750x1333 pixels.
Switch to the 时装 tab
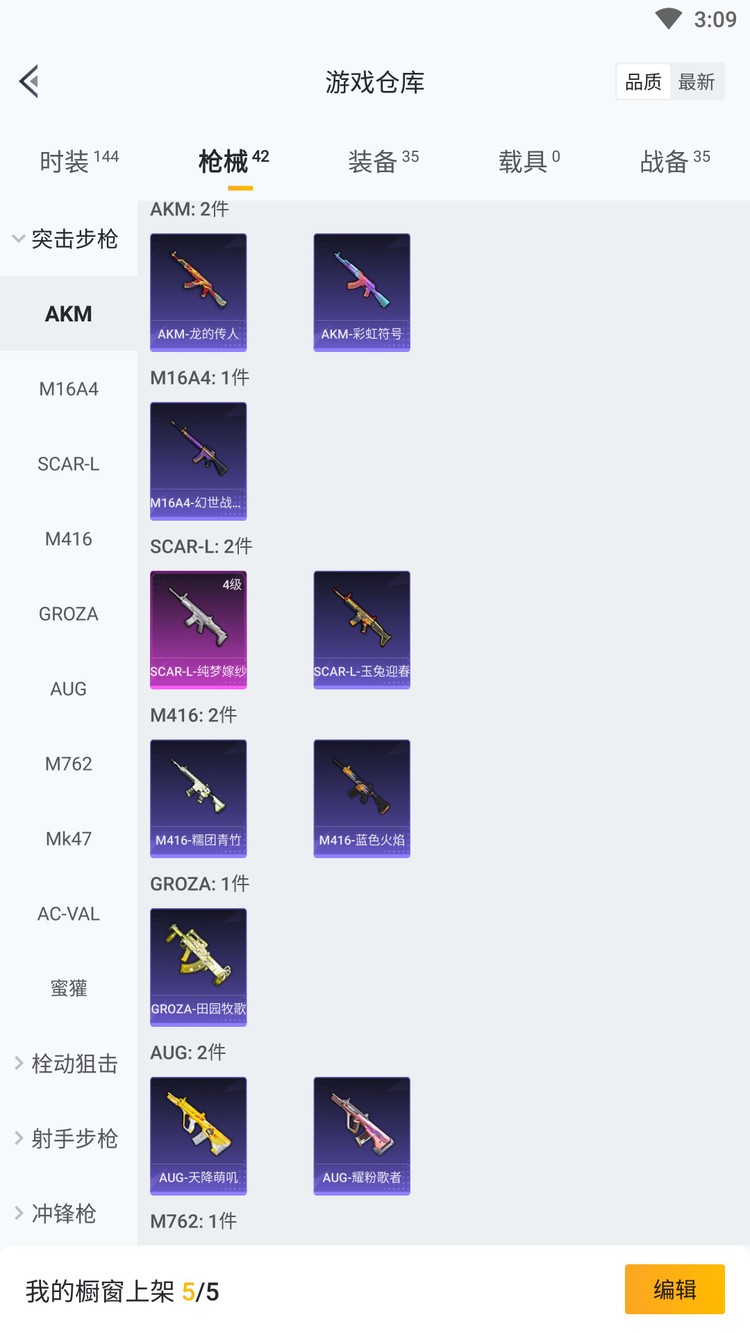(78, 161)
